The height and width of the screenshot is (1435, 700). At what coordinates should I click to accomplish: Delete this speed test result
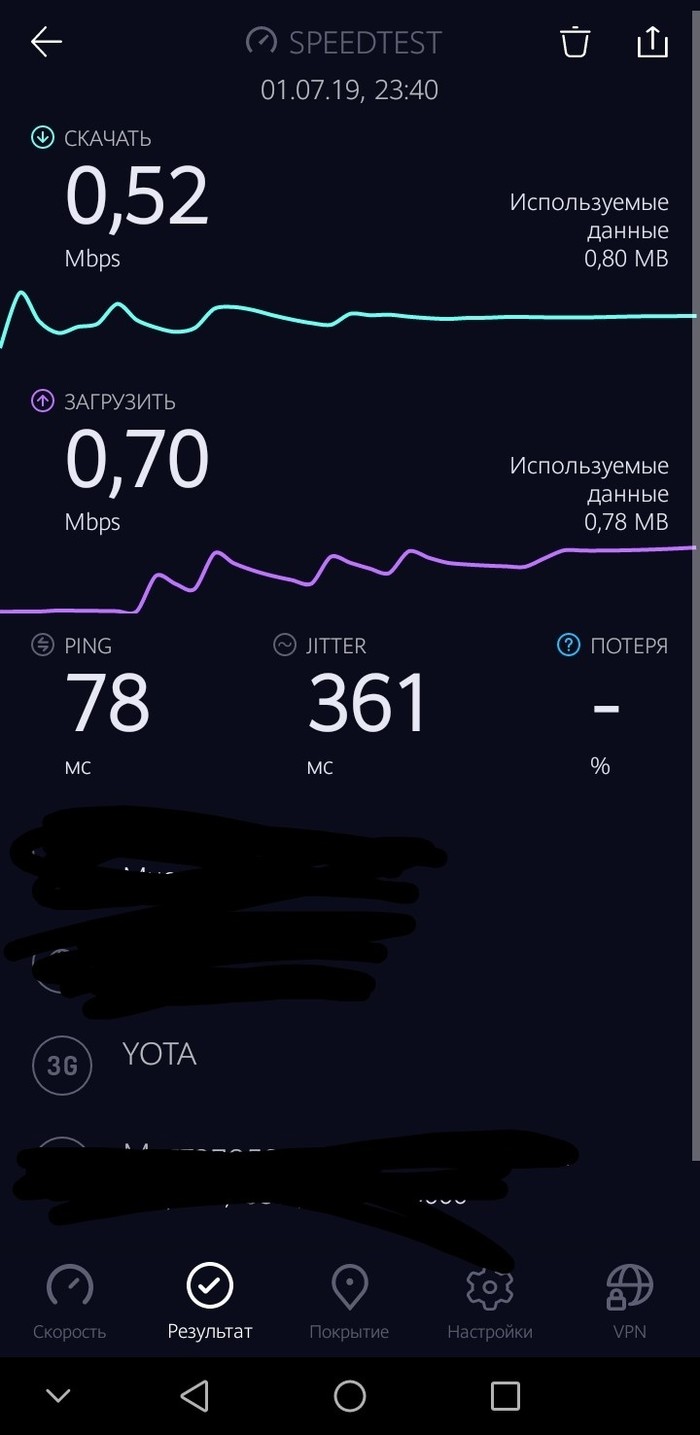click(x=575, y=42)
